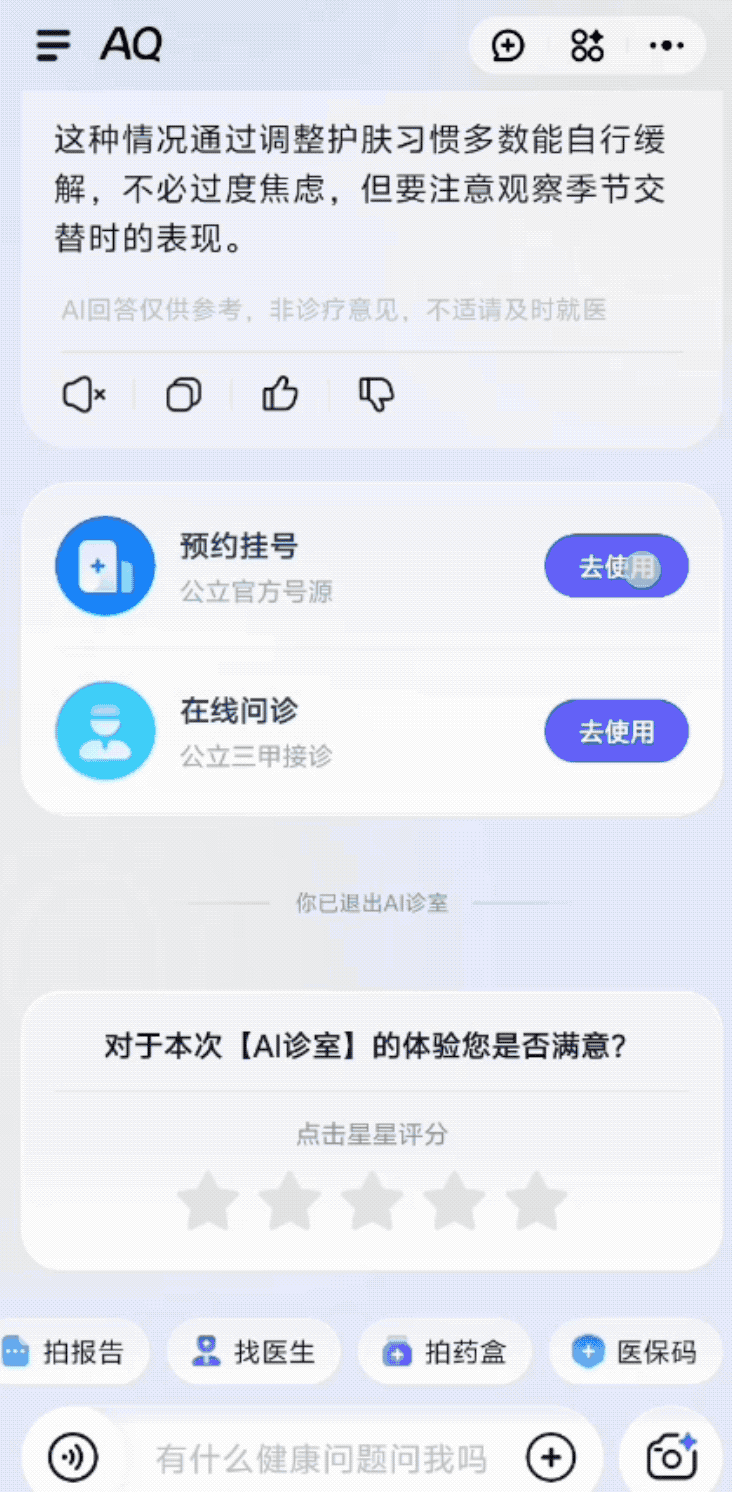The image size is (732, 1492).
Task: Choose the 找医生 chip
Action: click(254, 1352)
